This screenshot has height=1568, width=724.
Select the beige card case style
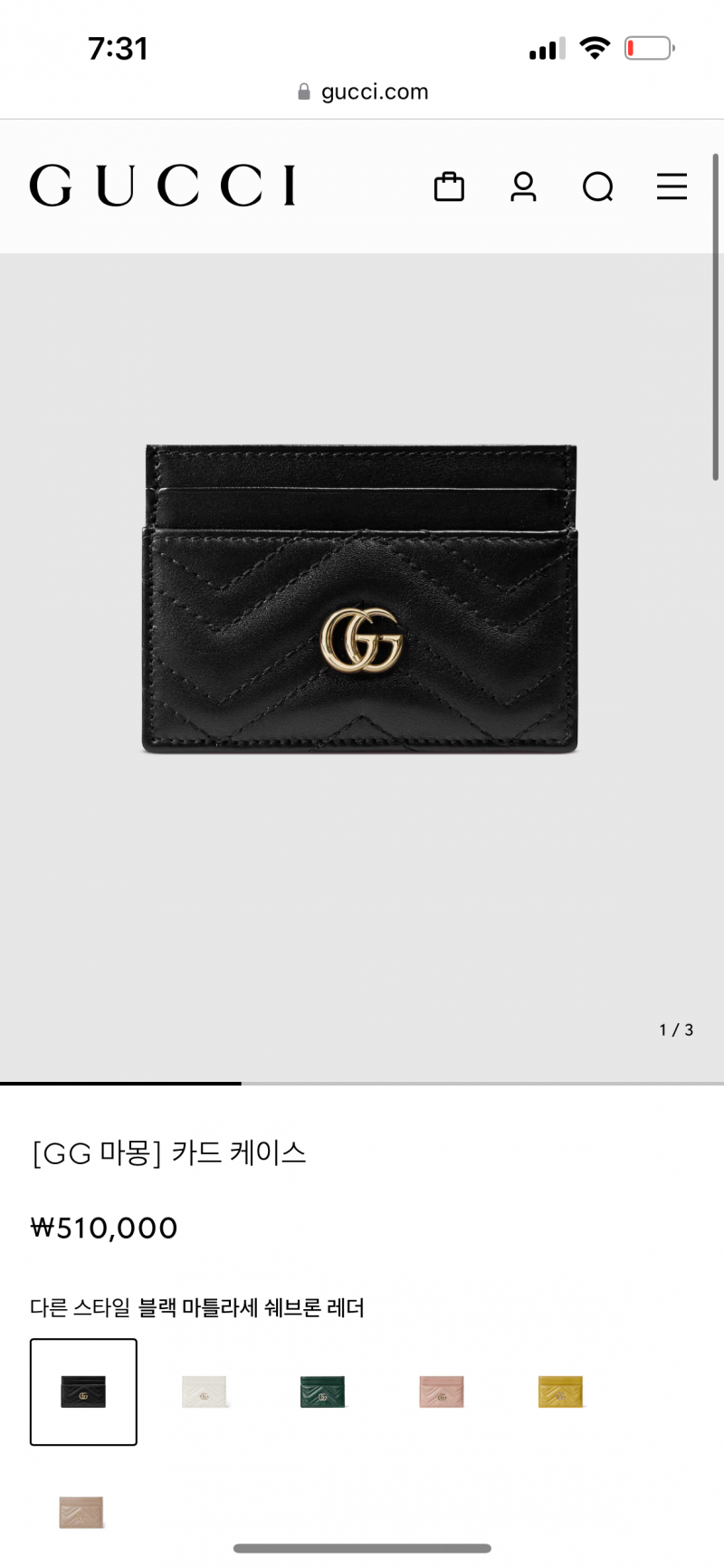click(x=82, y=1512)
